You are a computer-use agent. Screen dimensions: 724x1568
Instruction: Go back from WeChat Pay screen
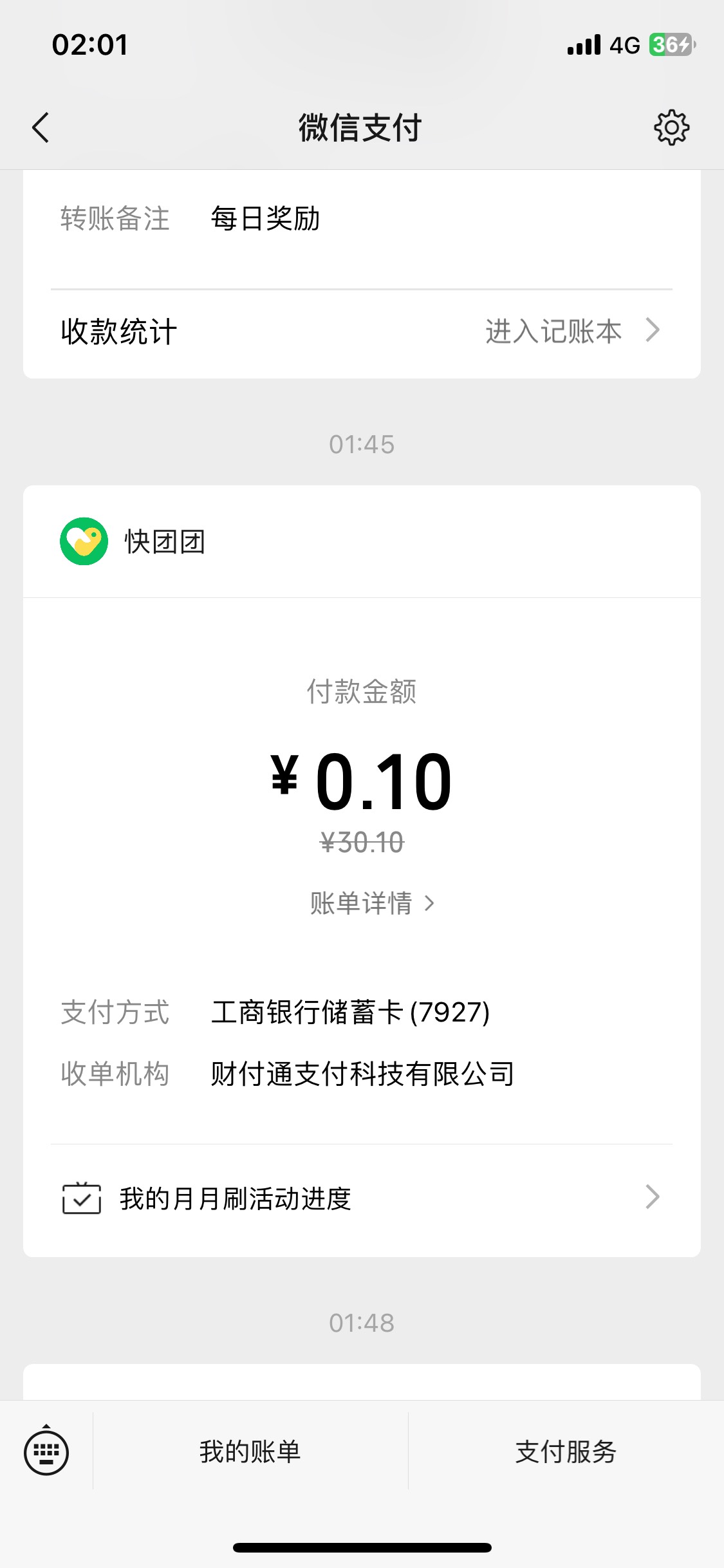click(x=41, y=127)
